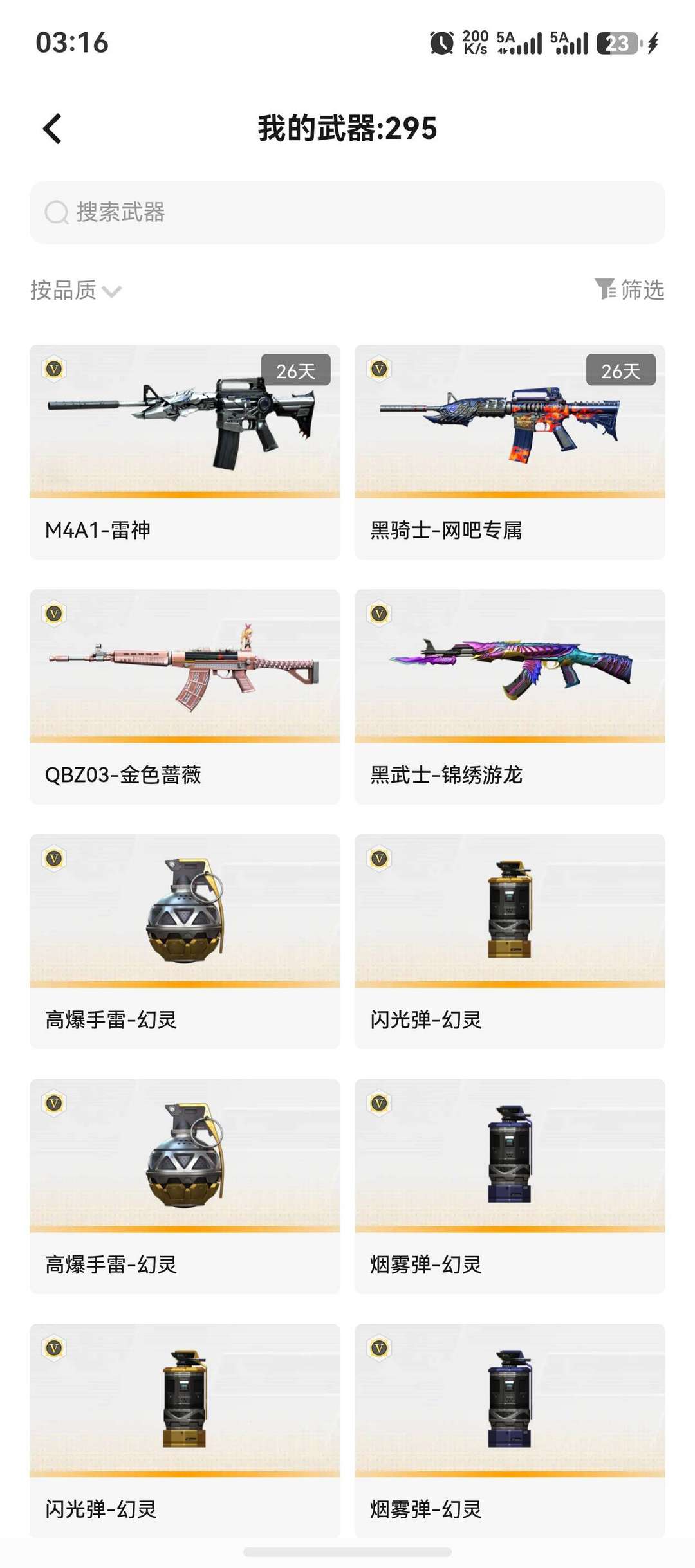
Task: Collapse the quality sort chevron
Action: pos(112,293)
